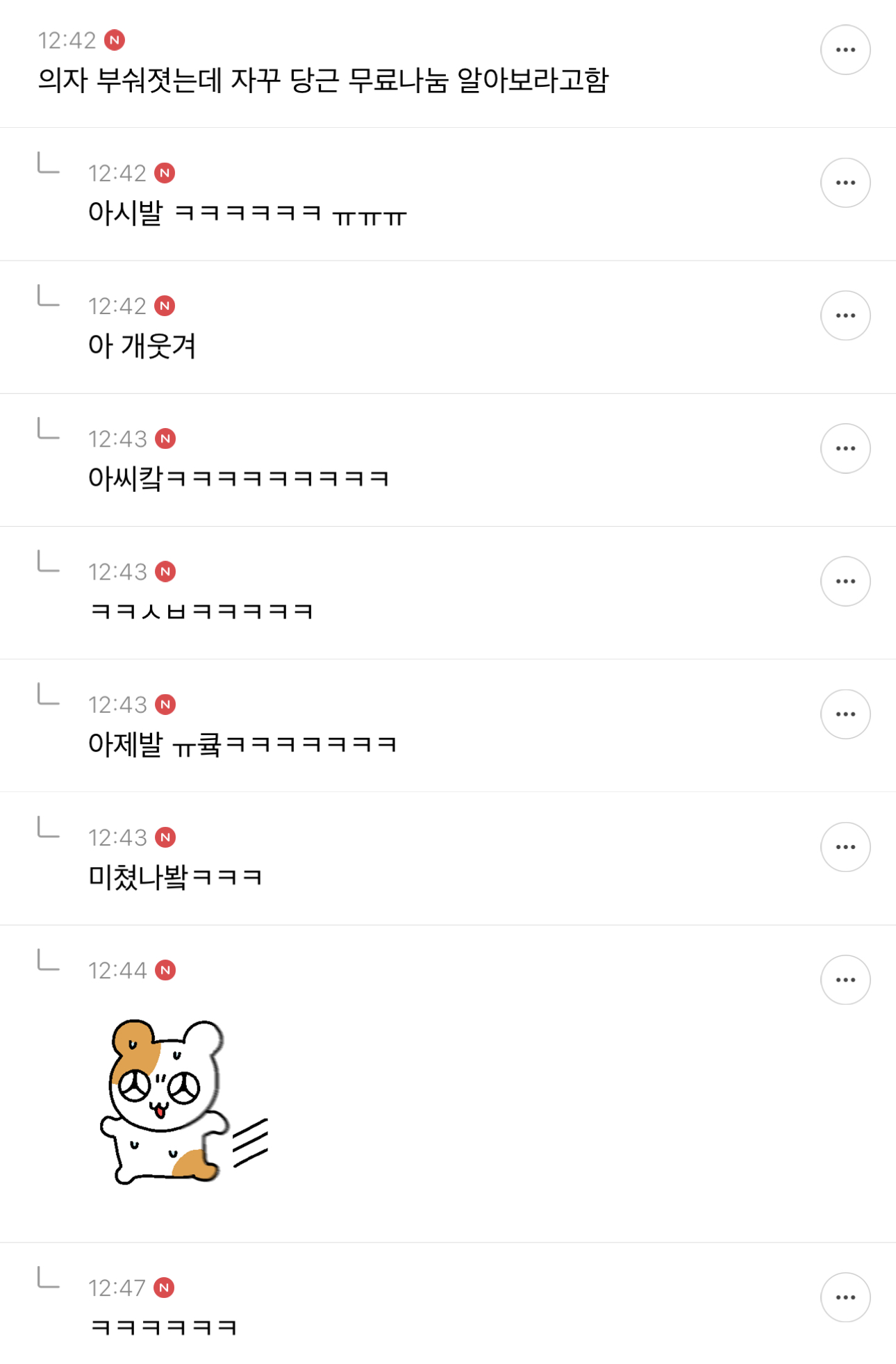Tap the three-dot menu on '아 개웃겨'
896x1364 pixels.
click(x=845, y=315)
